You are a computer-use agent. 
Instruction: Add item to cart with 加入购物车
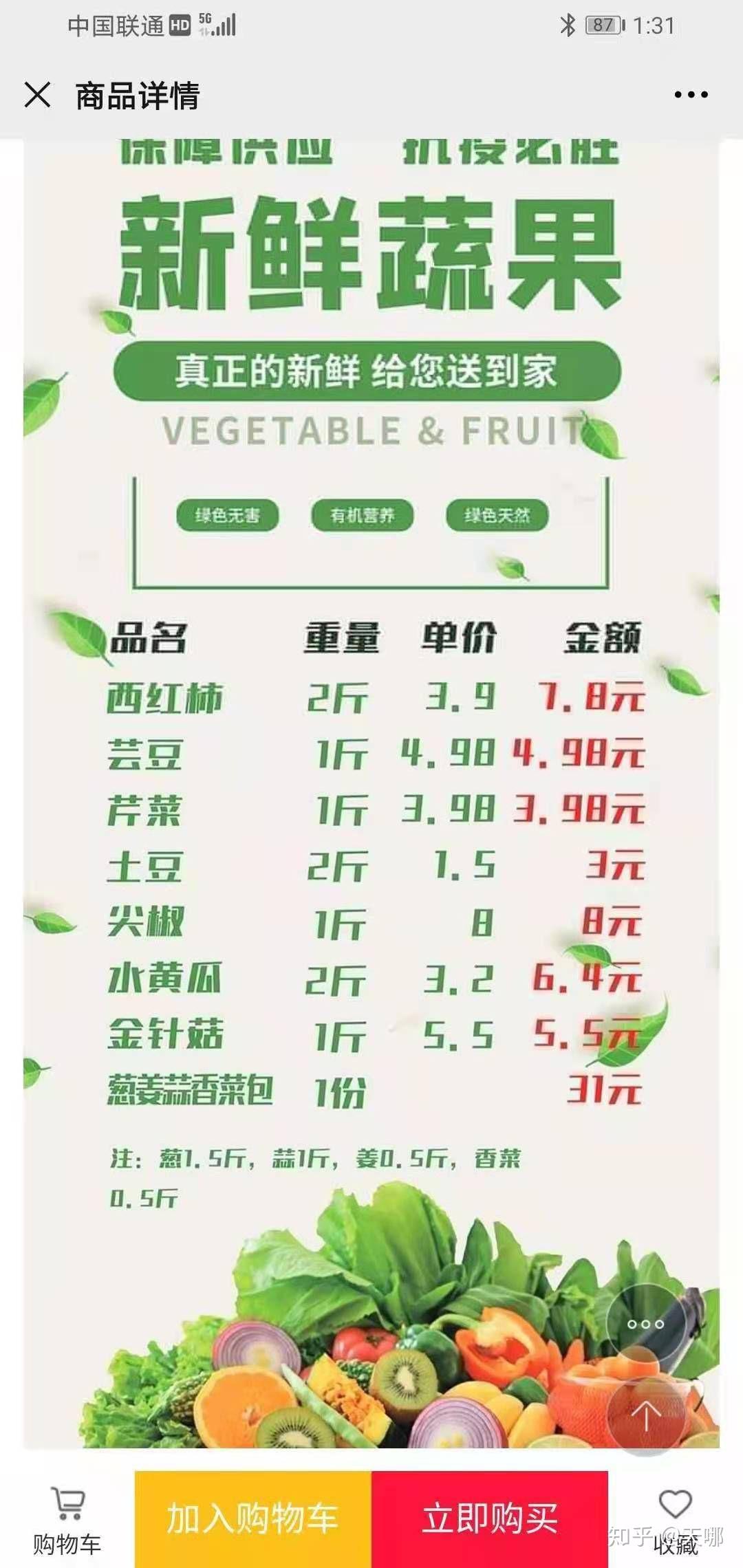tap(252, 1518)
